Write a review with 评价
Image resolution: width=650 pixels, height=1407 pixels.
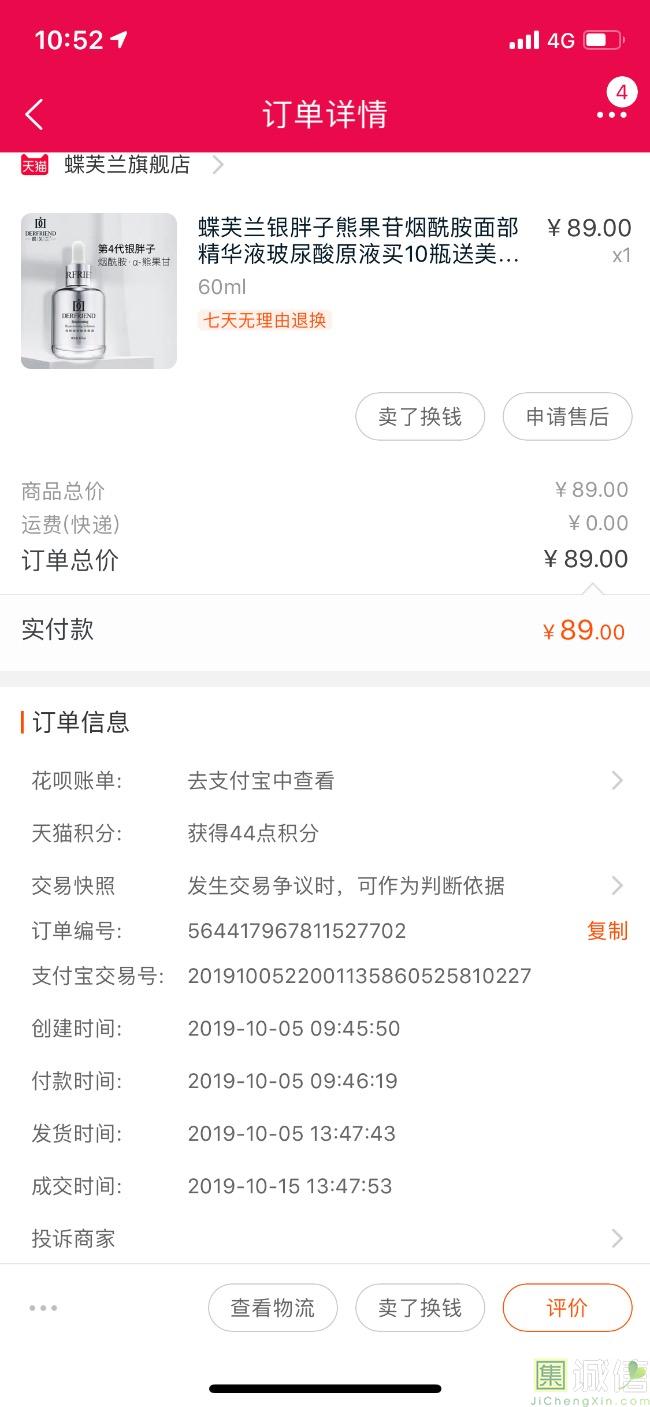click(x=567, y=1307)
